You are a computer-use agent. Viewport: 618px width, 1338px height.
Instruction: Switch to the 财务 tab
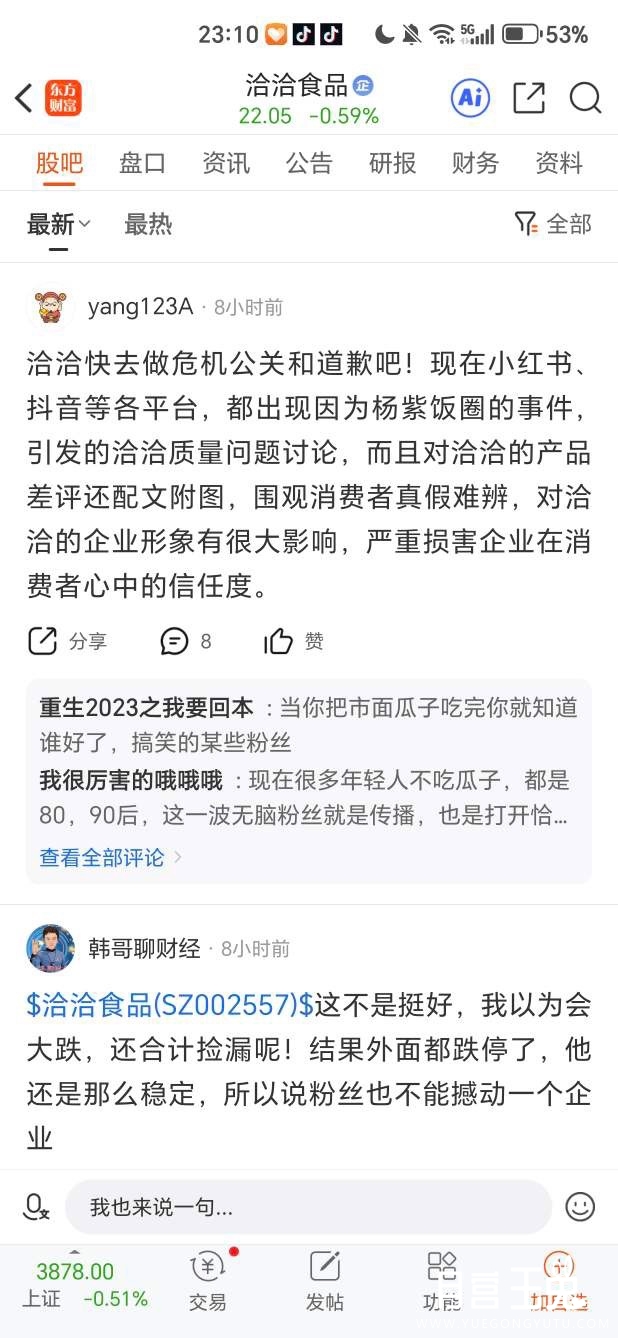(x=475, y=163)
